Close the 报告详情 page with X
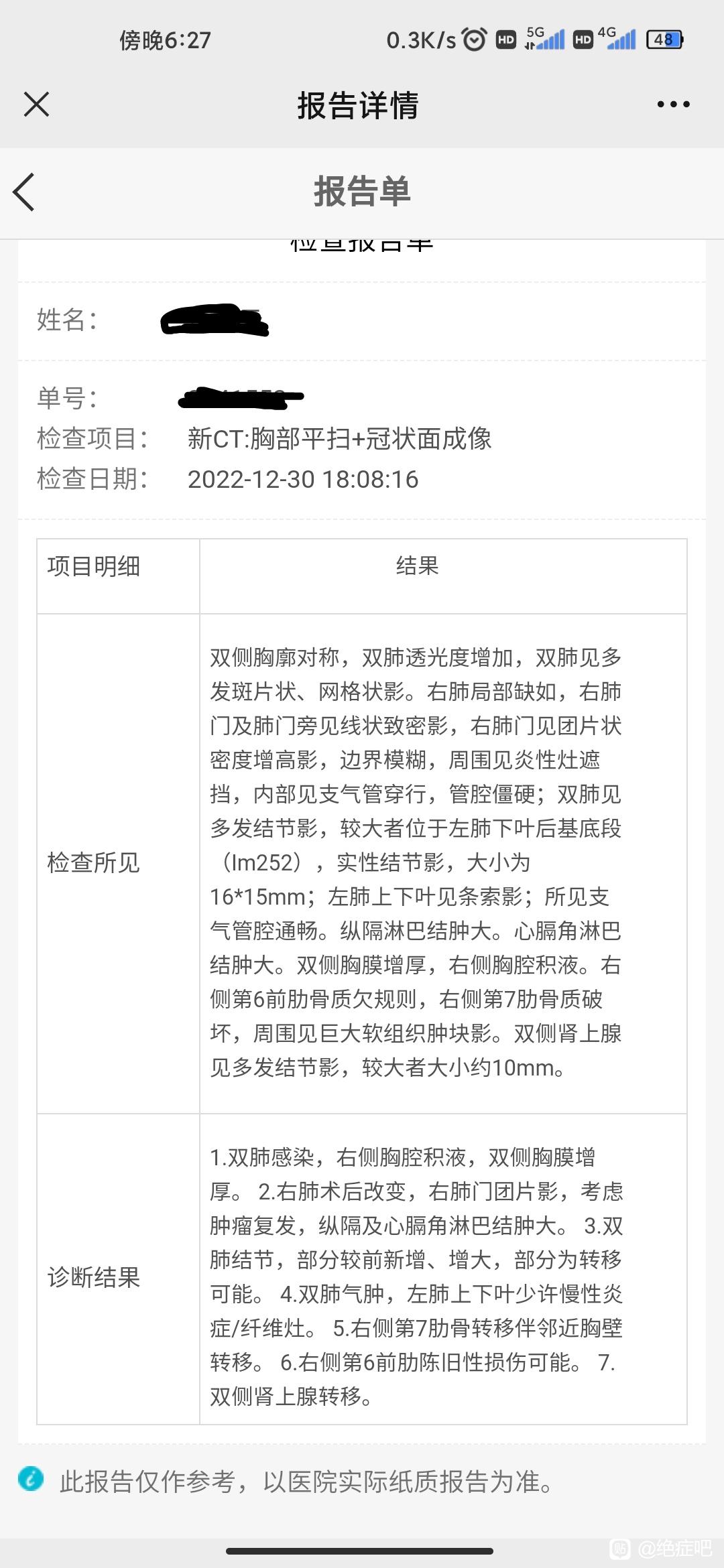Image resolution: width=724 pixels, height=1568 pixels. point(36,105)
